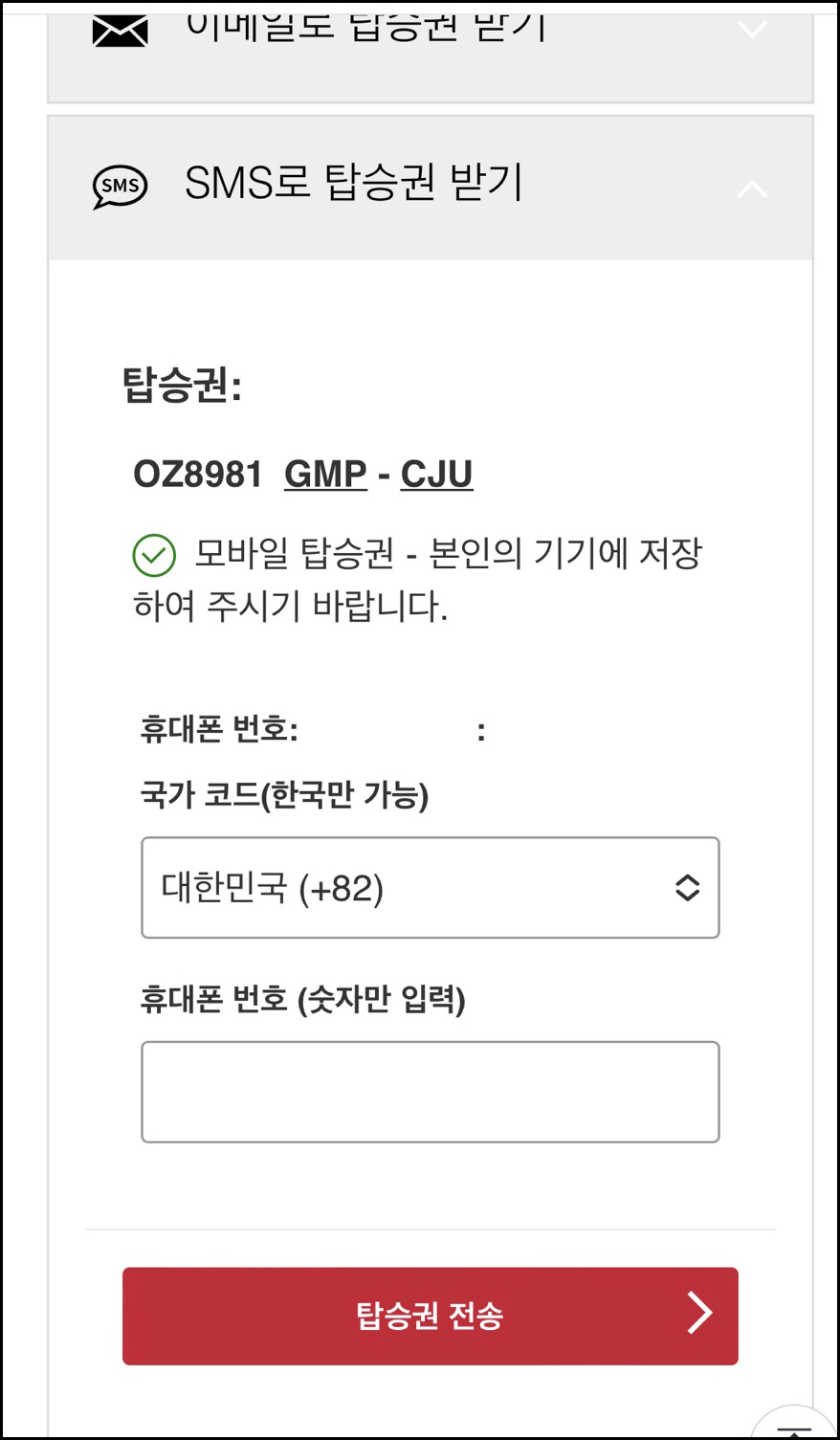Collapse the SMS로 탑승권 받기 section
840x1440 pixels.
[x=430, y=188]
